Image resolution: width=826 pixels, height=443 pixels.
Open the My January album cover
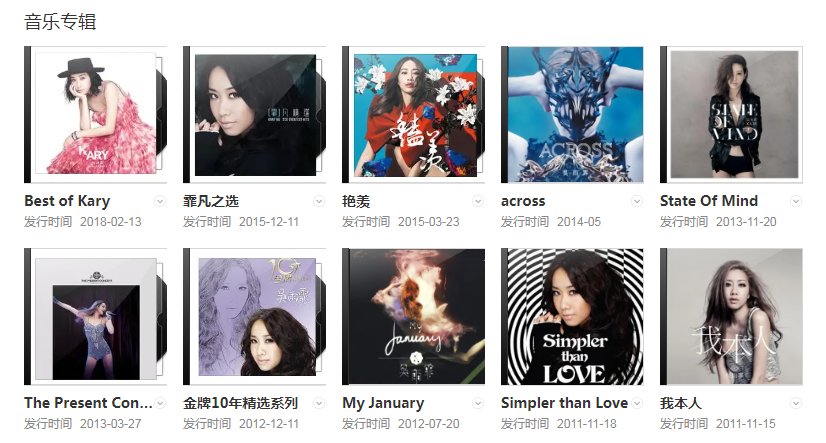tap(414, 317)
